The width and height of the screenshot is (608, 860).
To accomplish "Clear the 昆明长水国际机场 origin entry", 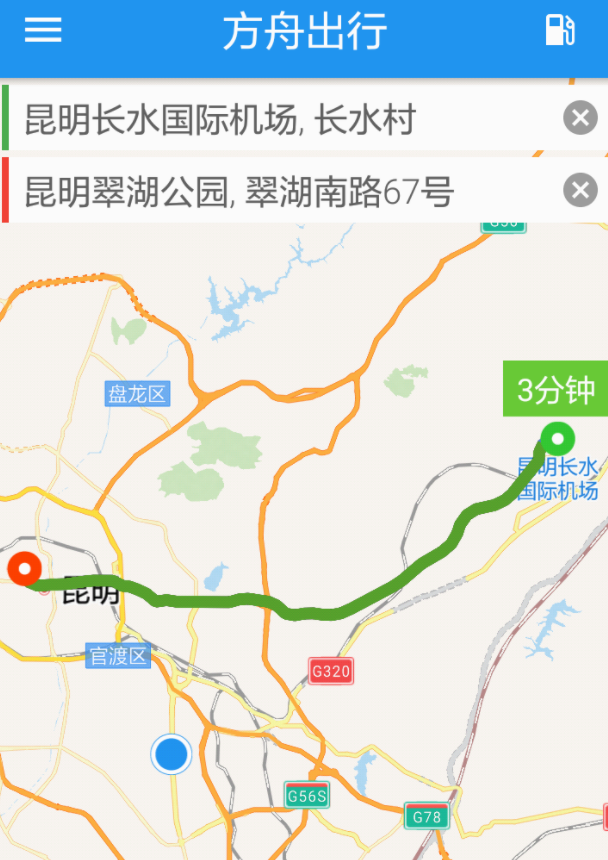I will pyautogui.click(x=580, y=119).
